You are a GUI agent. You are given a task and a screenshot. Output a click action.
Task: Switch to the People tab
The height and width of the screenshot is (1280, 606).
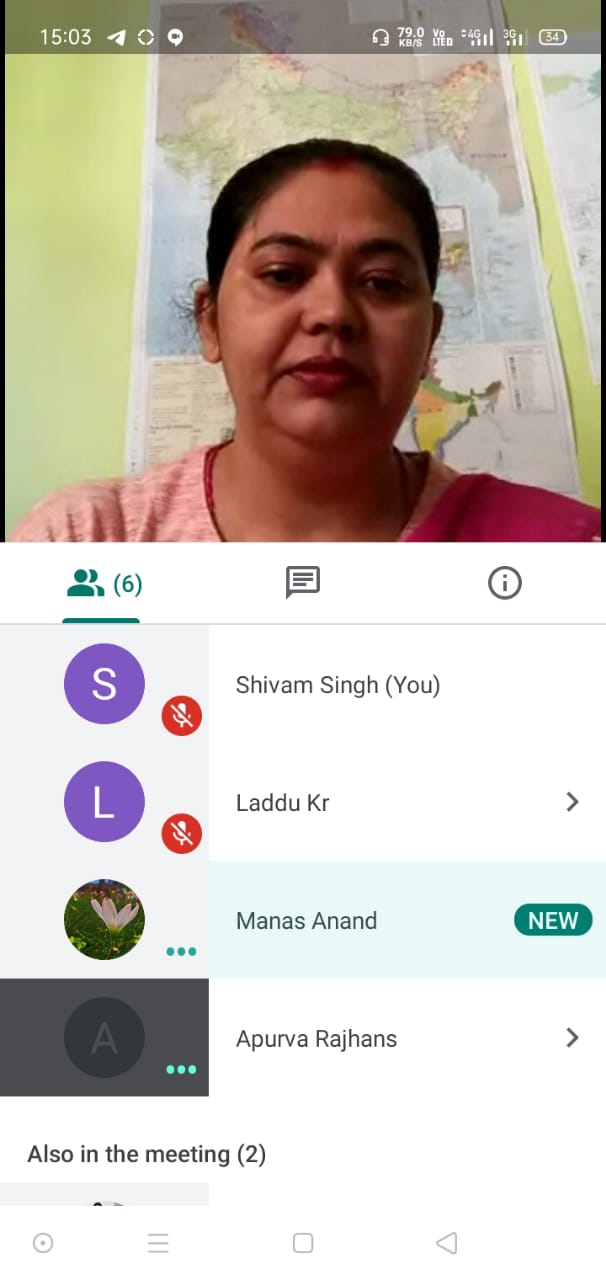pos(103,583)
